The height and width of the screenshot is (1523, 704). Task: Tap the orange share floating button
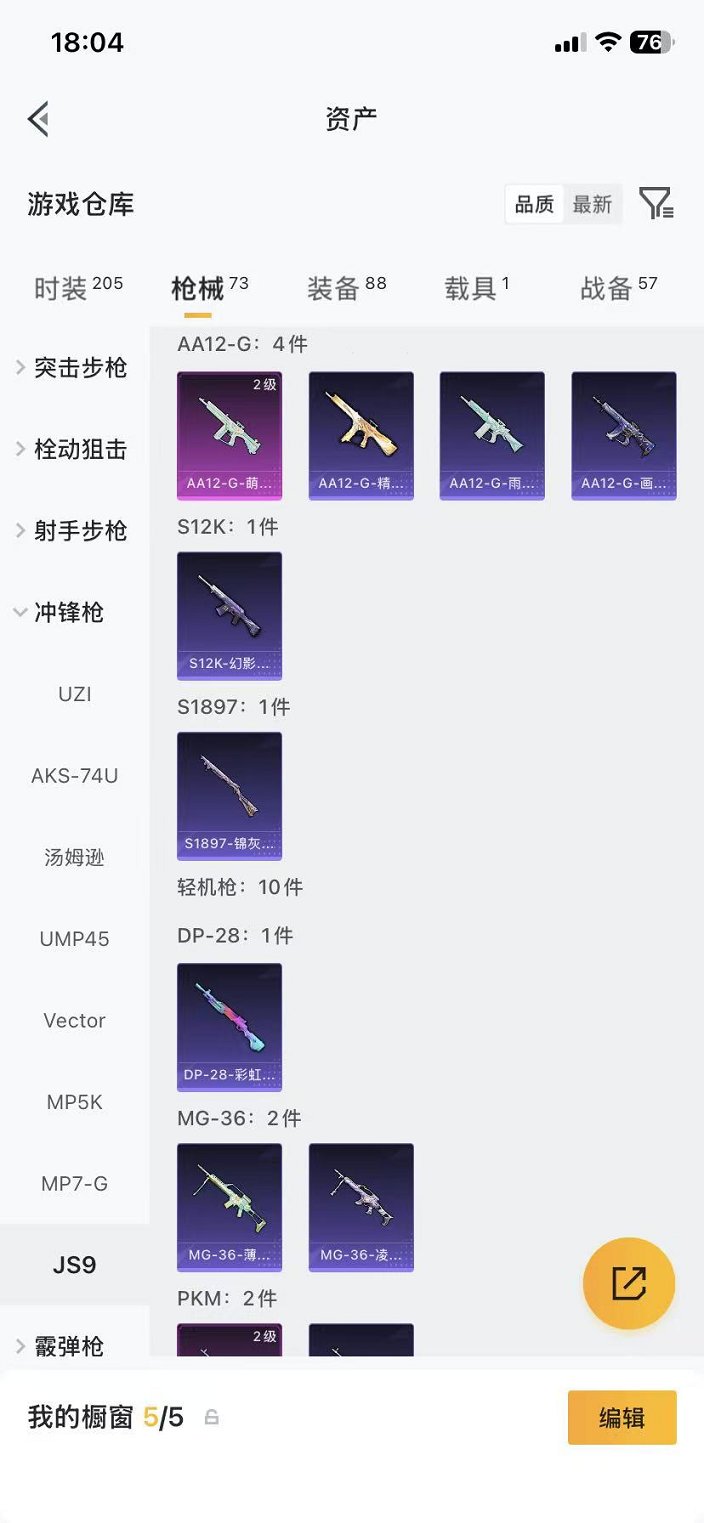pyautogui.click(x=629, y=1283)
